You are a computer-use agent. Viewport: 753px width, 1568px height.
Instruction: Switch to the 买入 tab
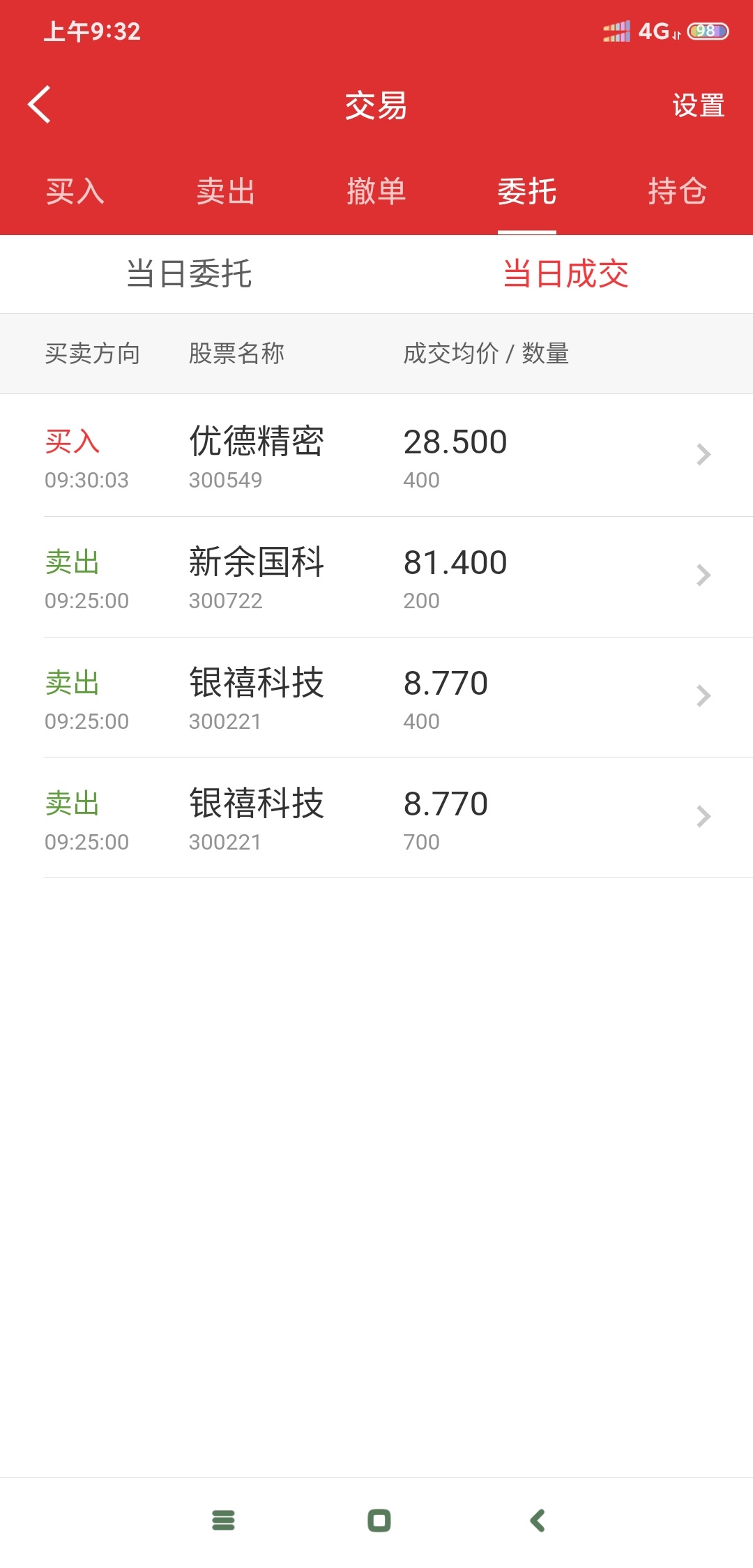coord(75,191)
